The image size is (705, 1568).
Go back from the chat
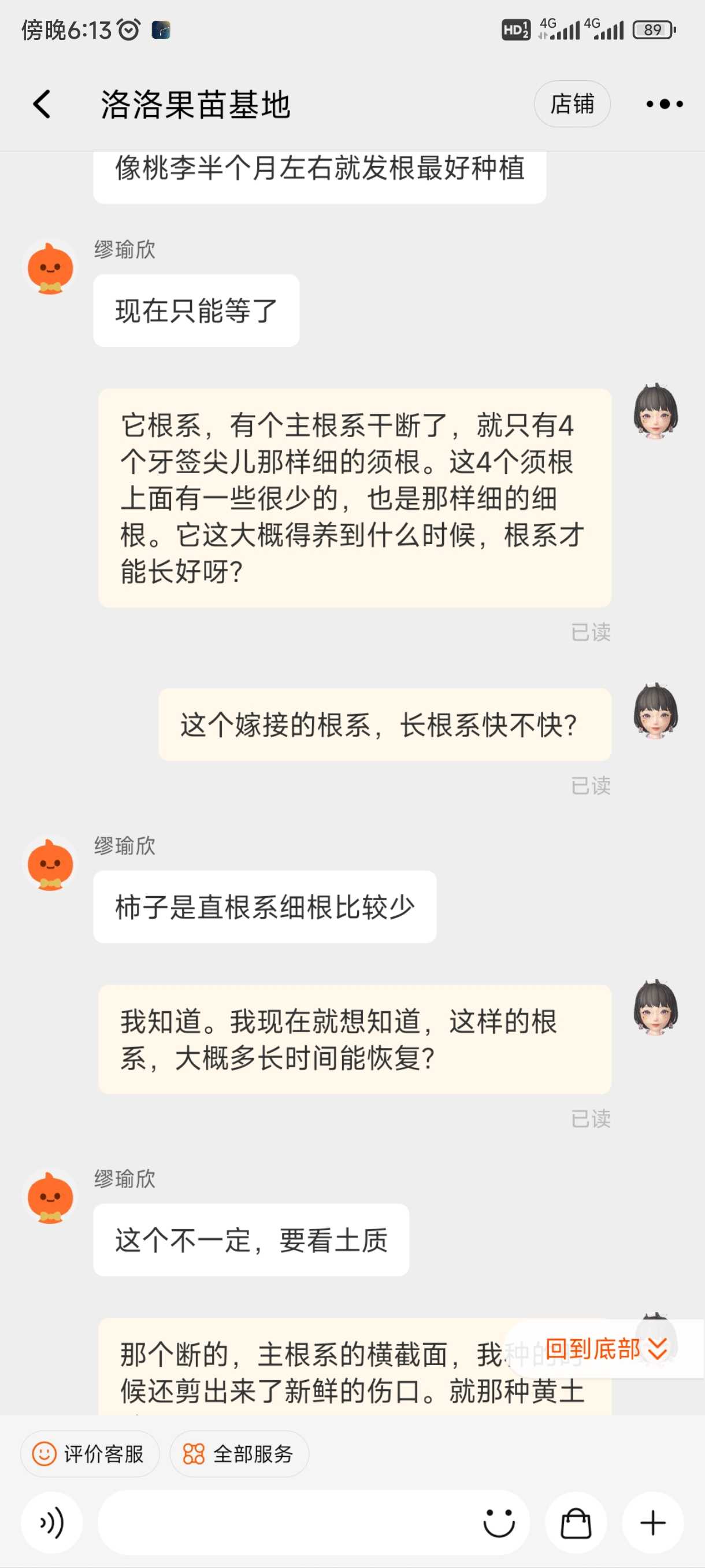pyautogui.click(x=42, y=104)
